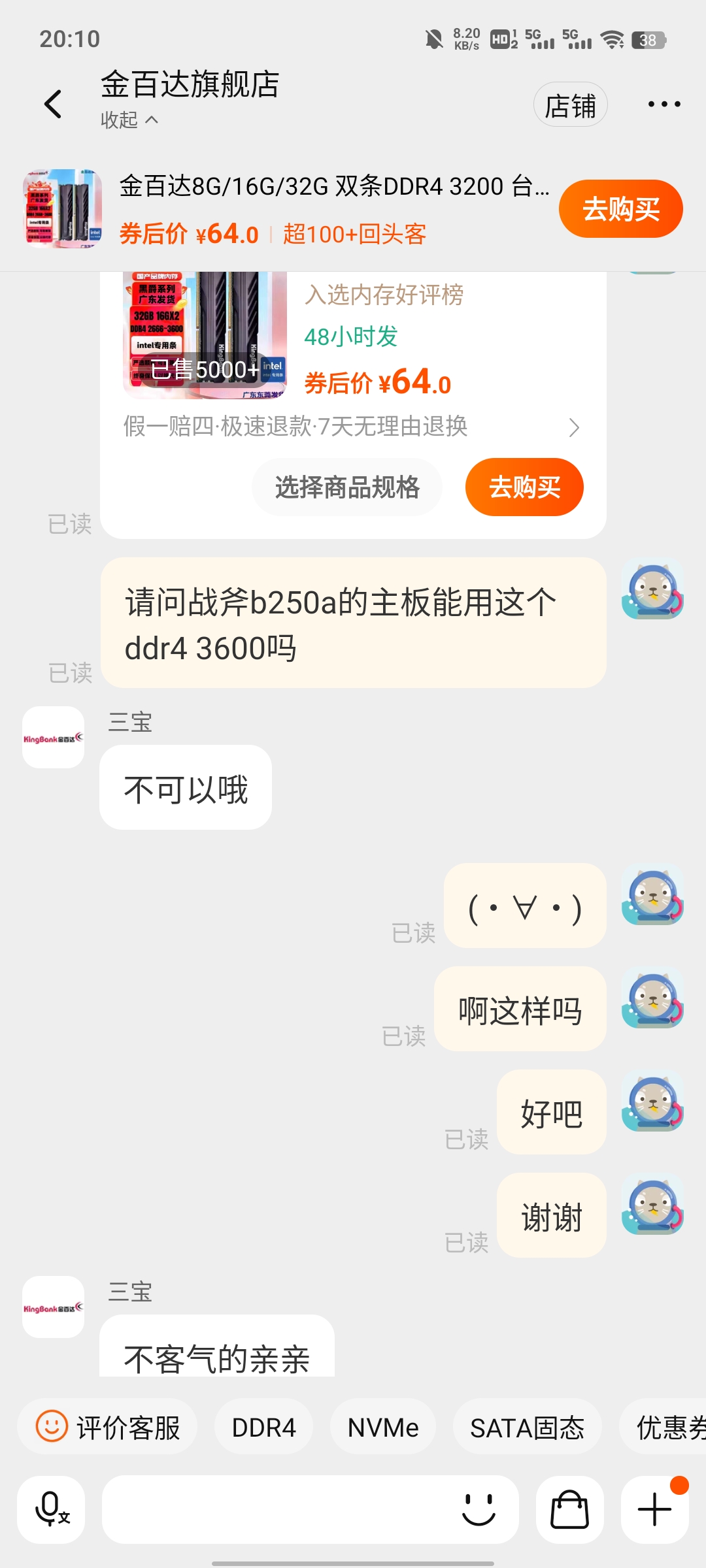The width and height of the screenshot is (706, 1568).
Task: Open the 店铺 store page
Action: coord(570,105)
